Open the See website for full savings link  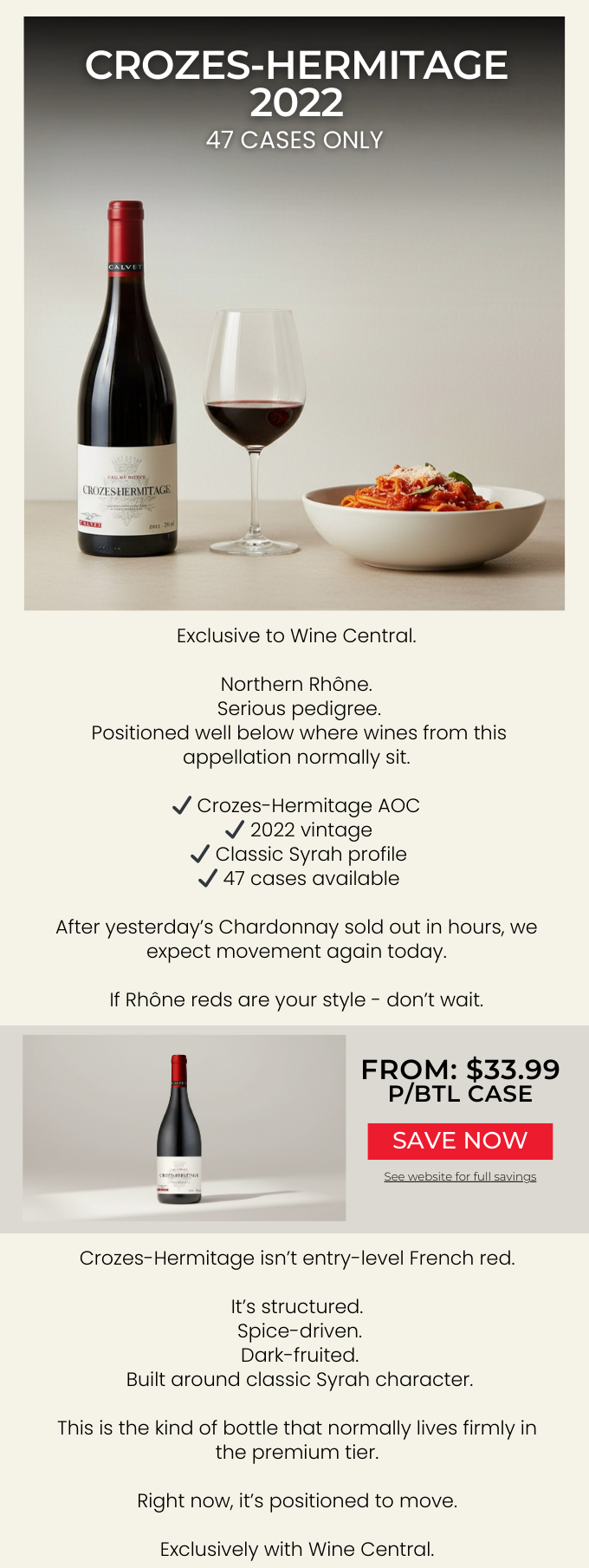coord(460,1176)
